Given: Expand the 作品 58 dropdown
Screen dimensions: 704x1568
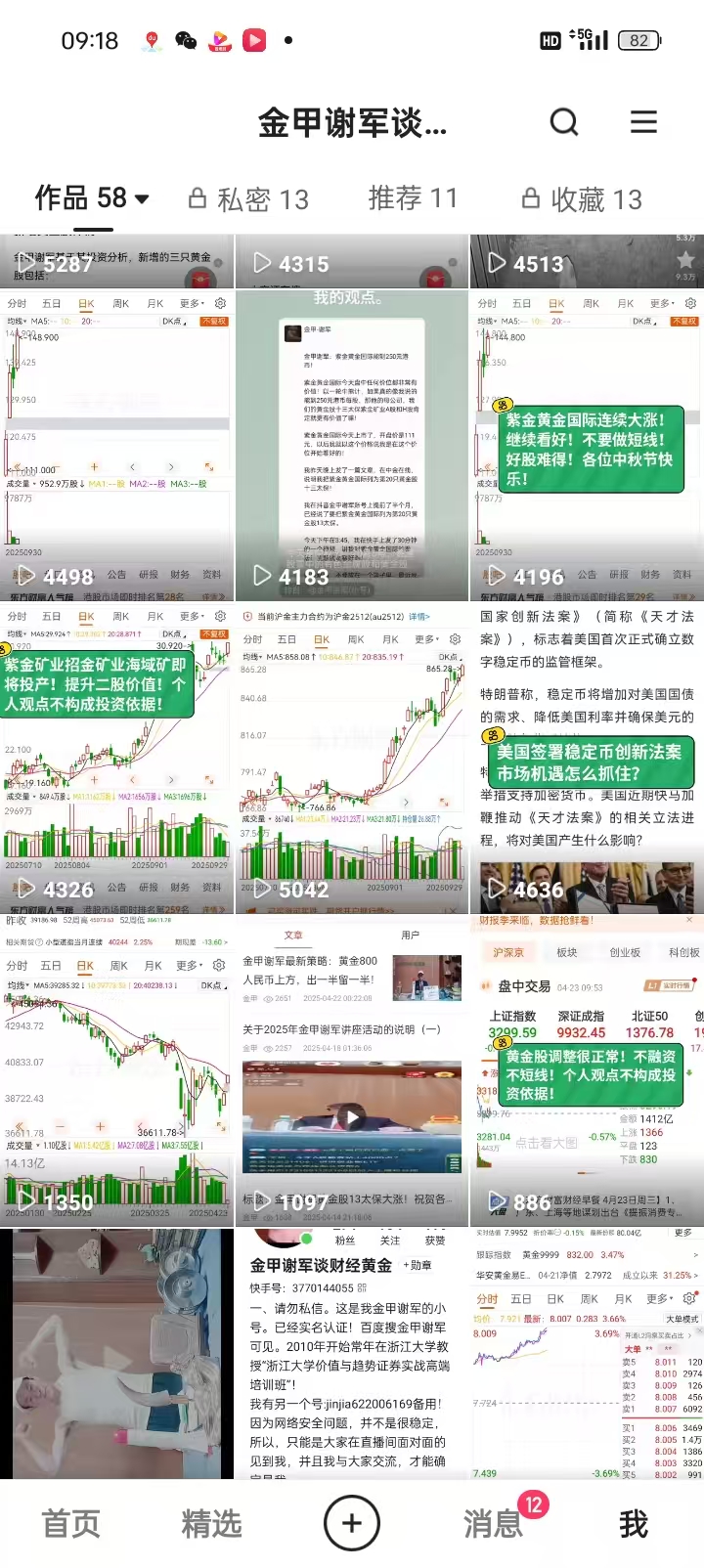Looking at the screenshot, I should 92,198.
